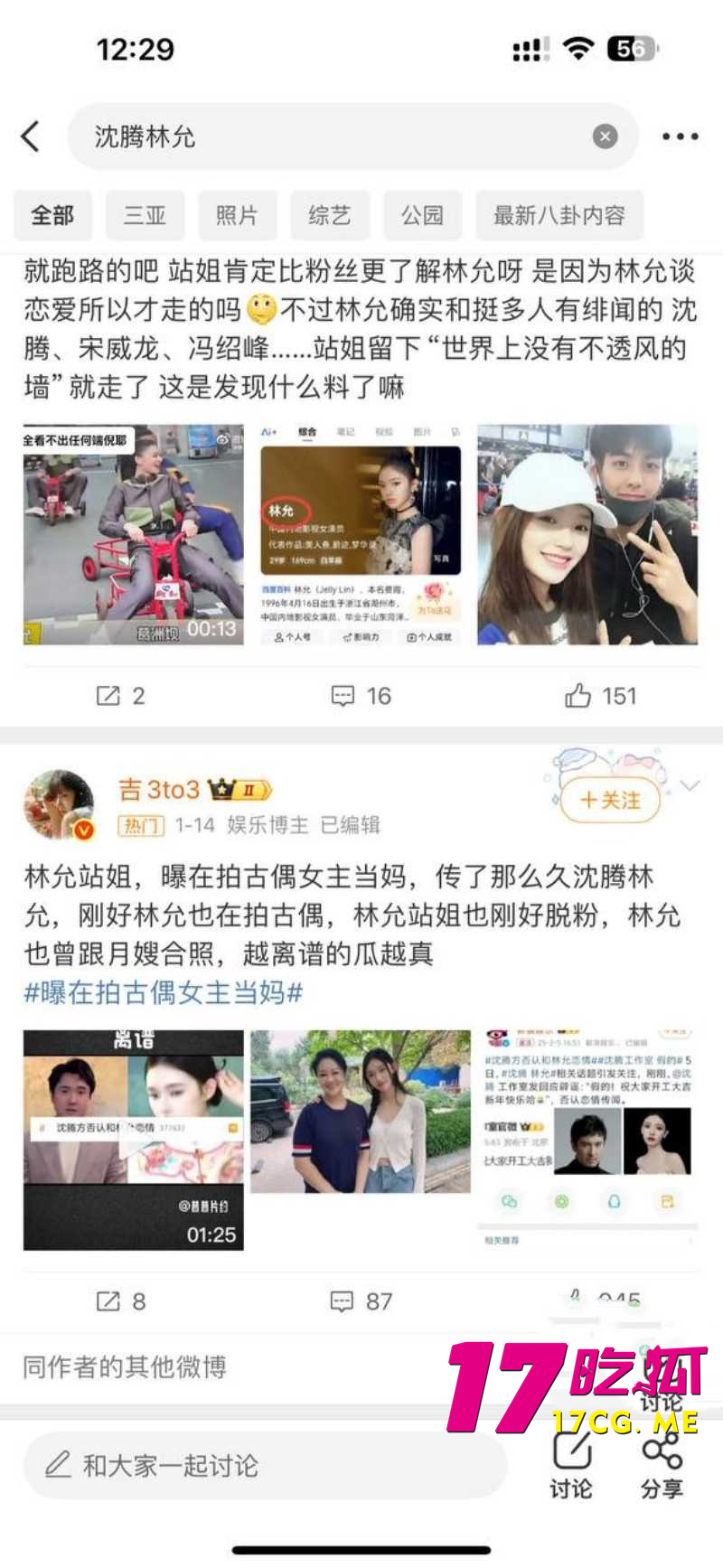Switch to the 综艺 filter tab
This screenshot has height=1568, width=723.
[329, 215]
